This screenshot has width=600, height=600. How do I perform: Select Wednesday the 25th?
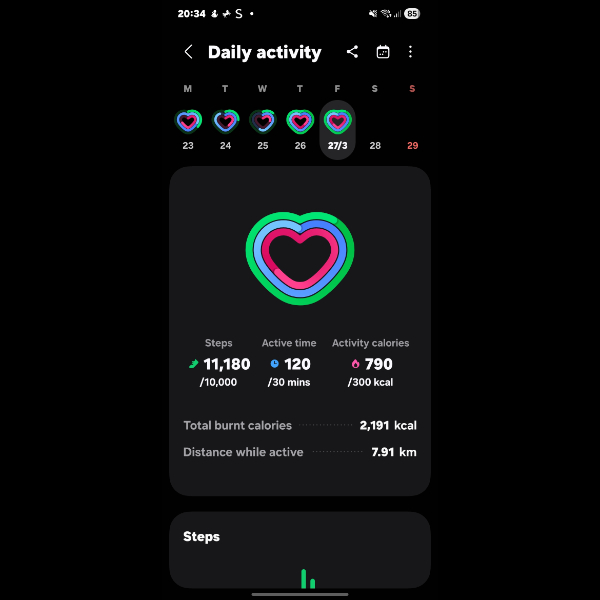pyautogui.click(x=262, y=123)
